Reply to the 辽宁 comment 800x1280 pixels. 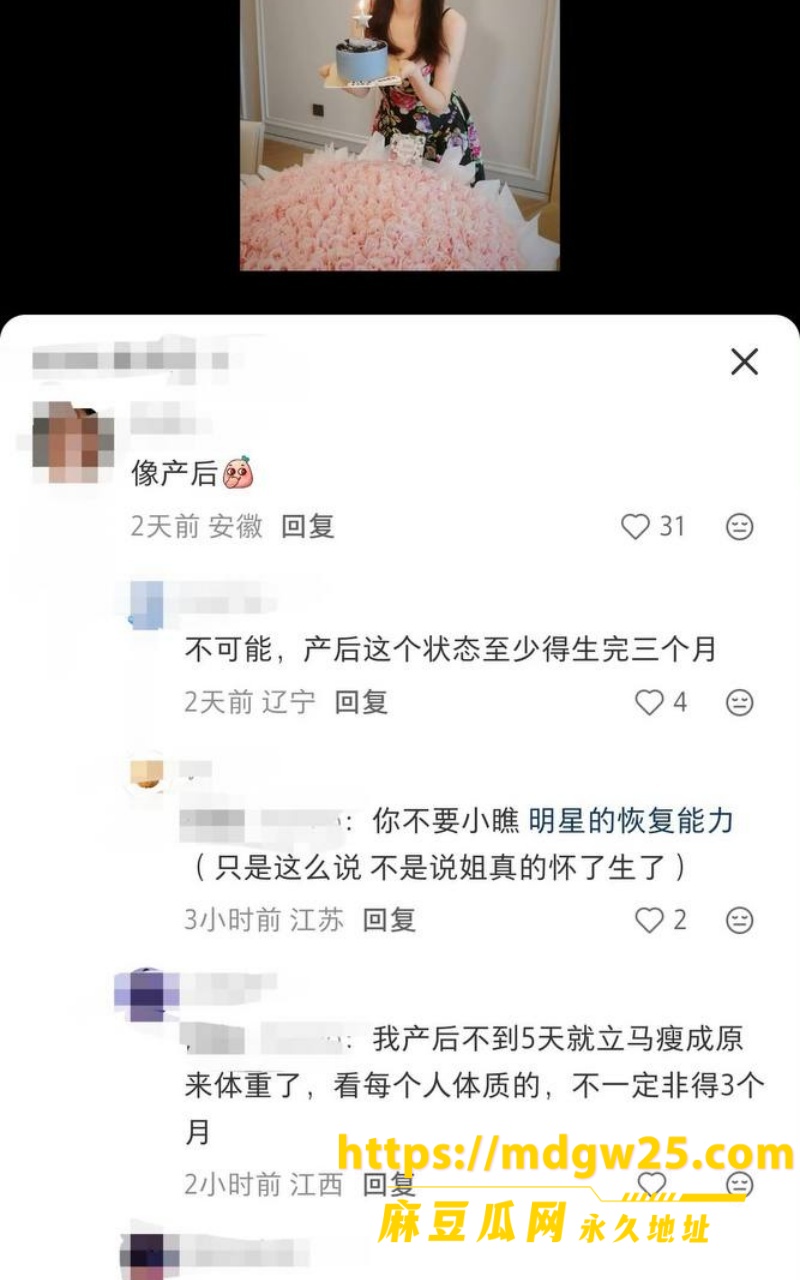click(361, 702)
